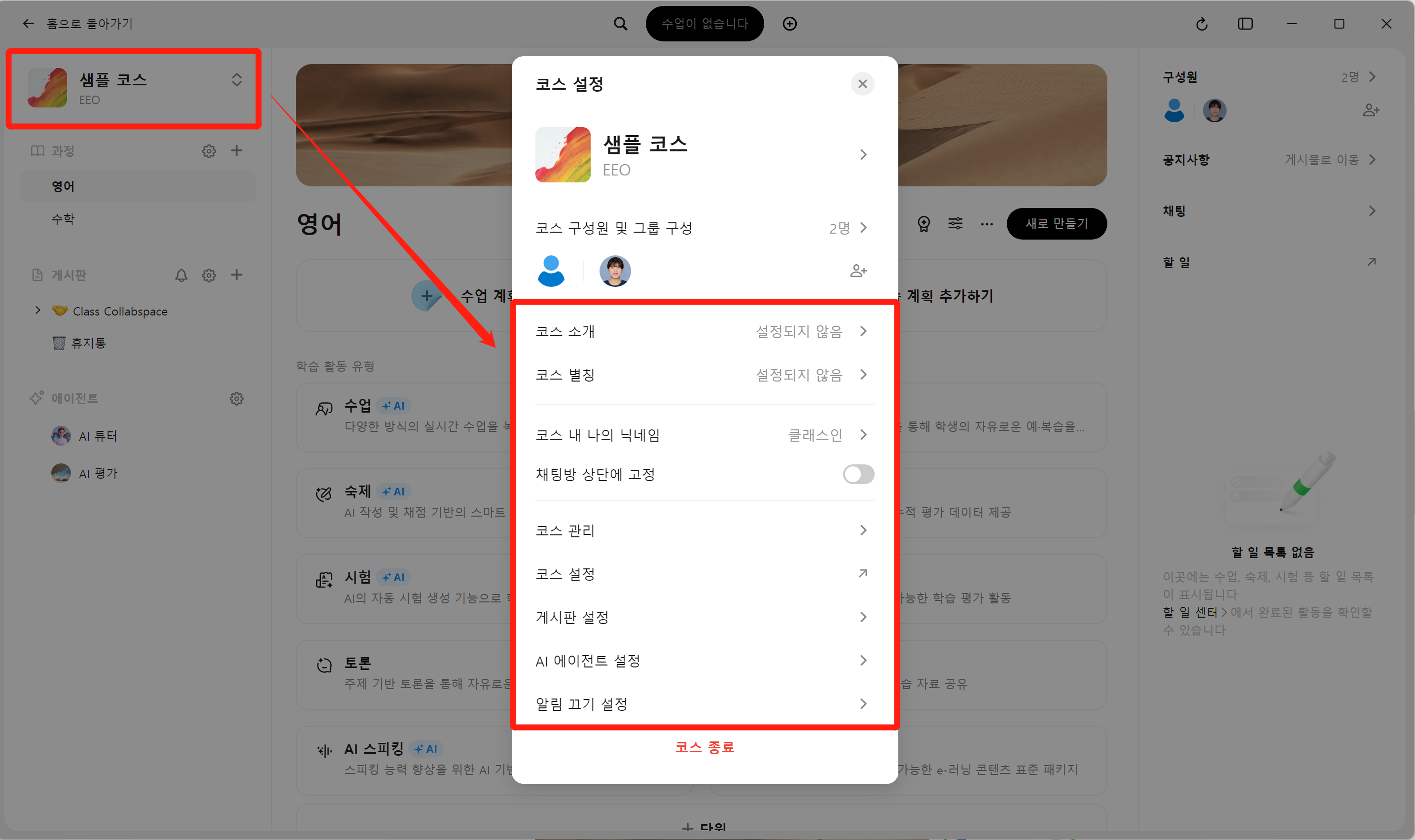The image size is (1415, 840).
Task: Open 코스 별칭 setting
Action: pos(704,375)
